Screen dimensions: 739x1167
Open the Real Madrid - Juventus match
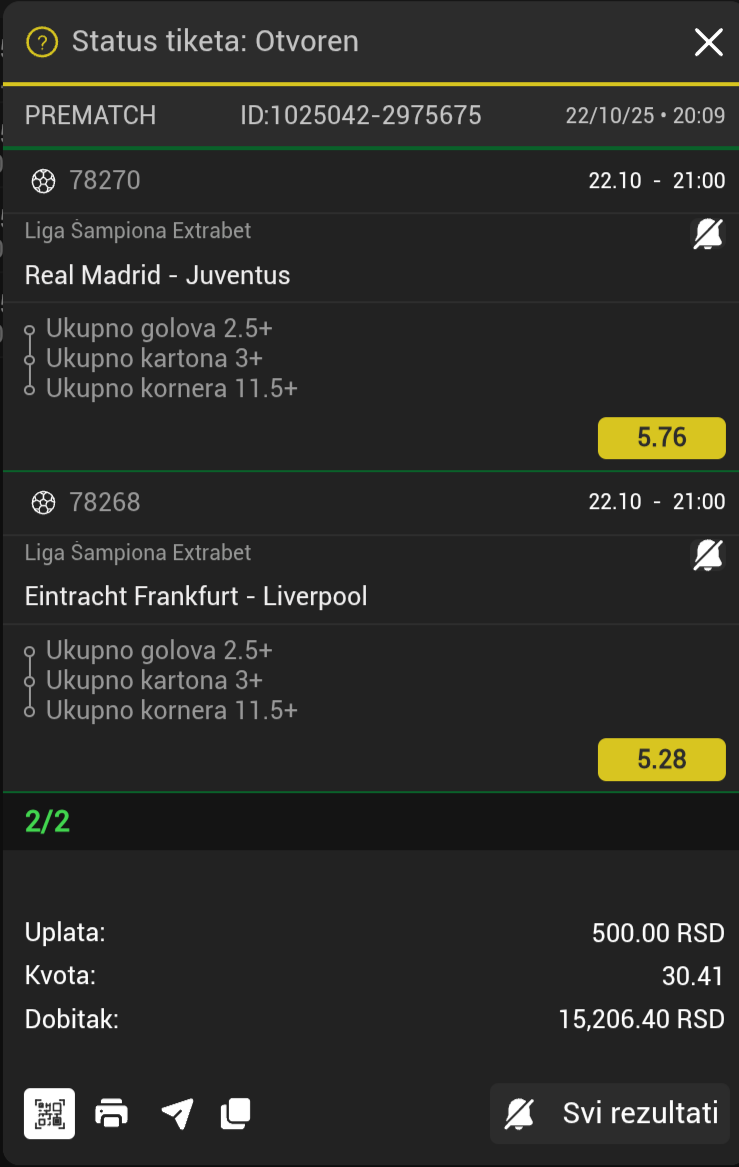158,276
